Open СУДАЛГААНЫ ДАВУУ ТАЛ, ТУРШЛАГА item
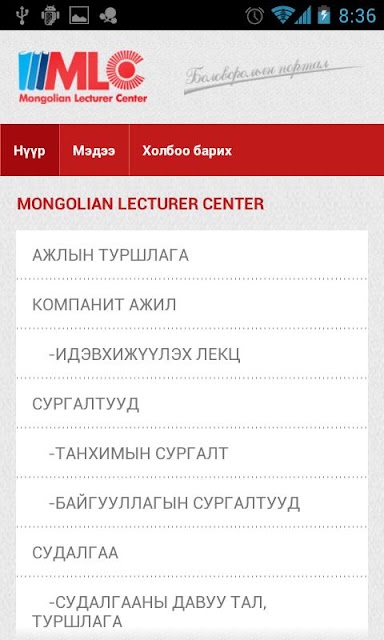This screenshot has height=640, width=384. click(x=192, y=609)
